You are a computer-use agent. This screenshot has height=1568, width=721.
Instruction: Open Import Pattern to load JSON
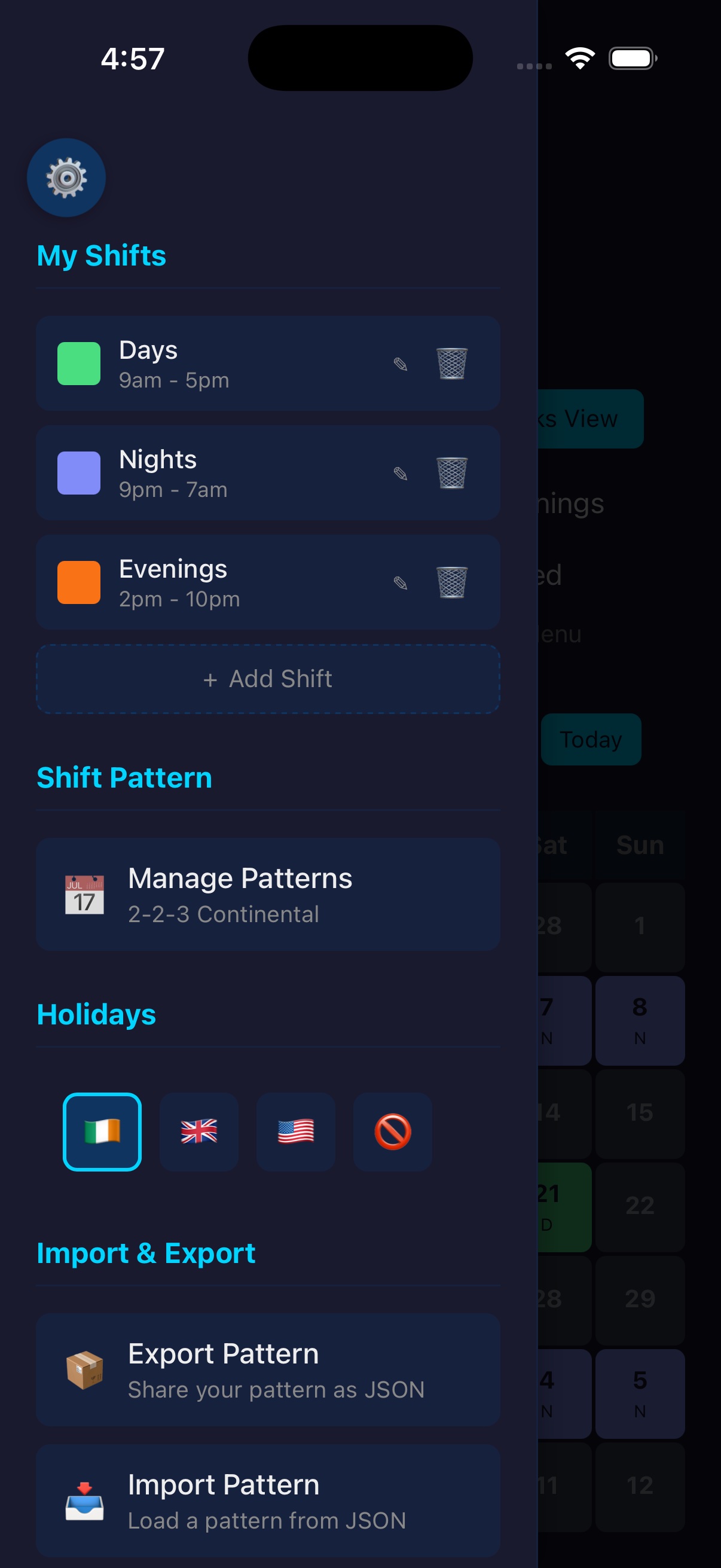(x=268, y=1499)
